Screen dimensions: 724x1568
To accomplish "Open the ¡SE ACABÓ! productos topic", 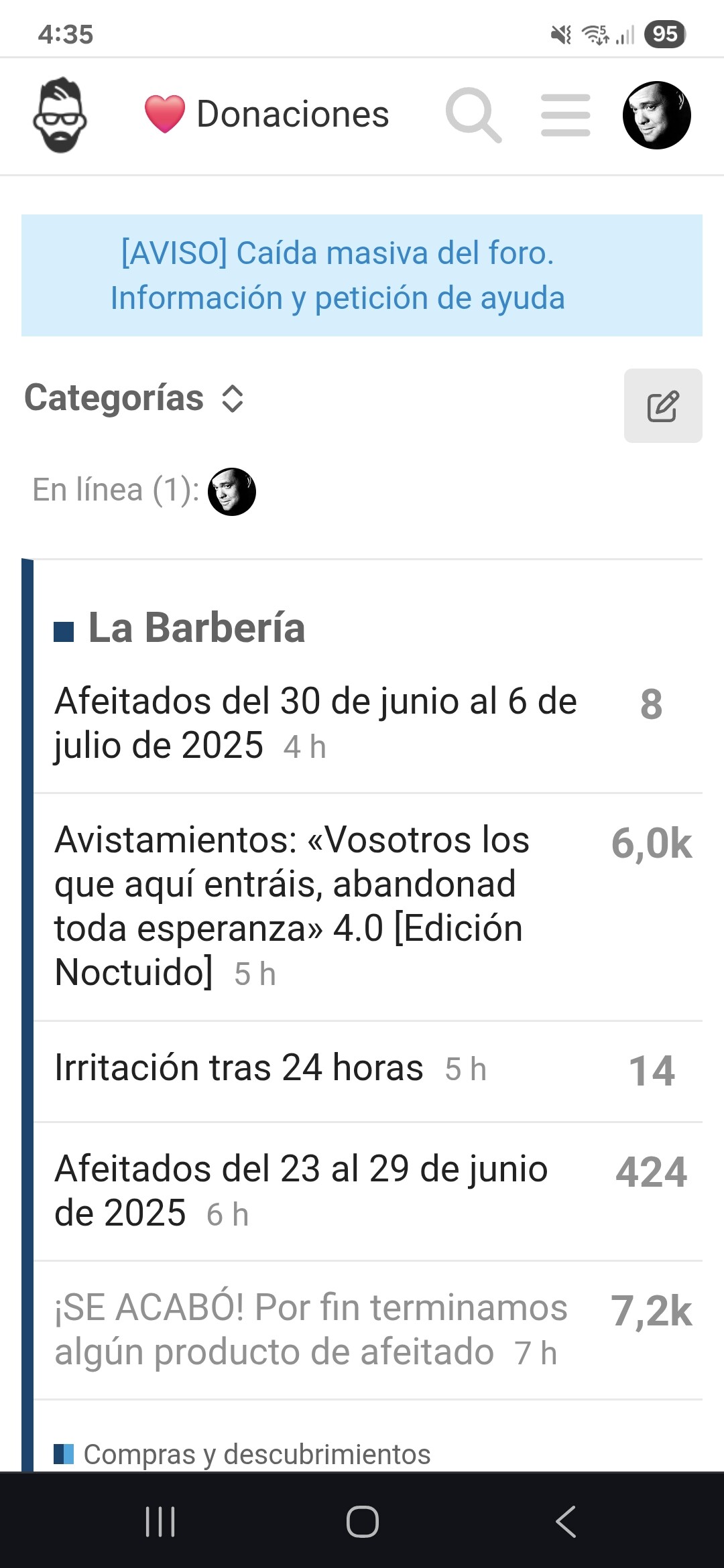I will [x=311, y=1329].
